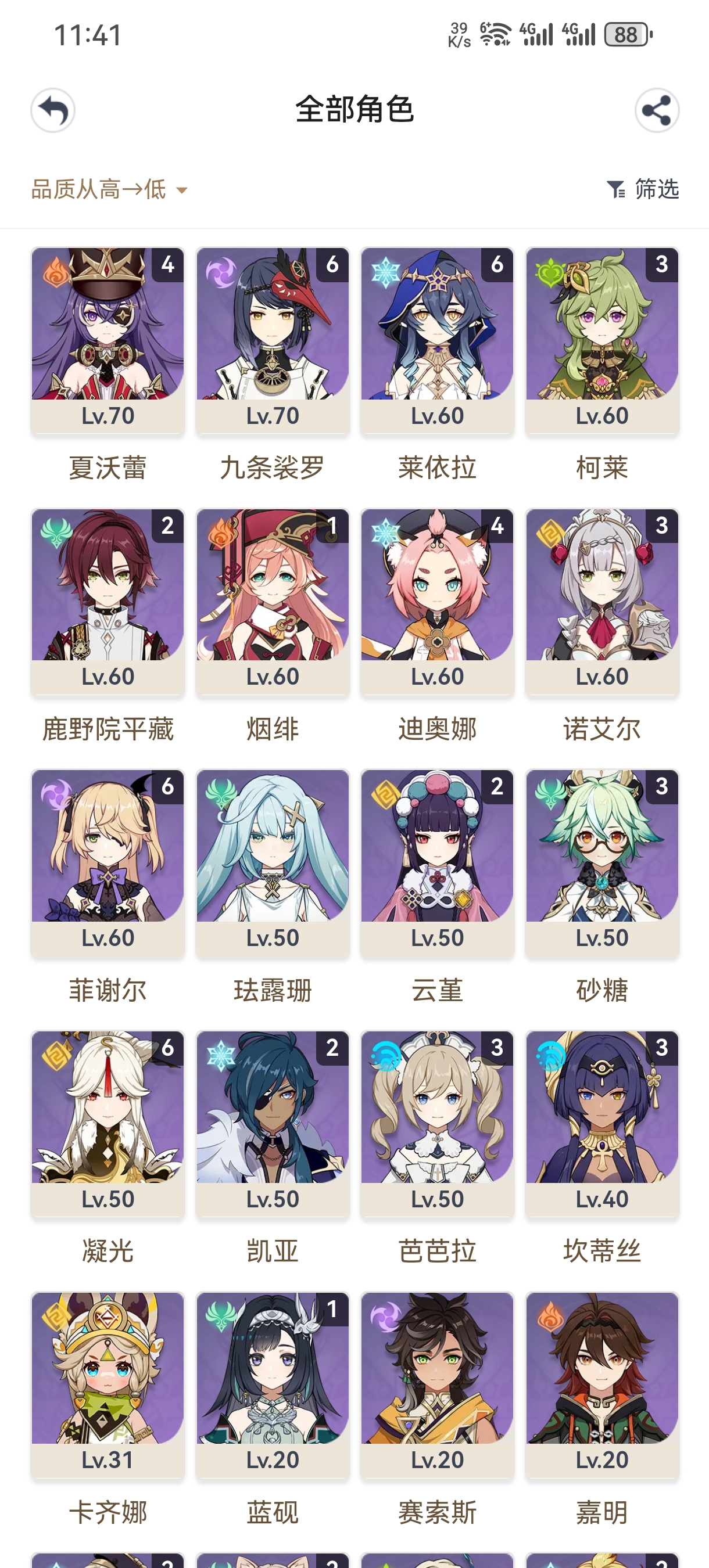Viewport: 709px width, 1568px height.
Task: Expand the sorting options arrow
Action: (x=181, y=190)
